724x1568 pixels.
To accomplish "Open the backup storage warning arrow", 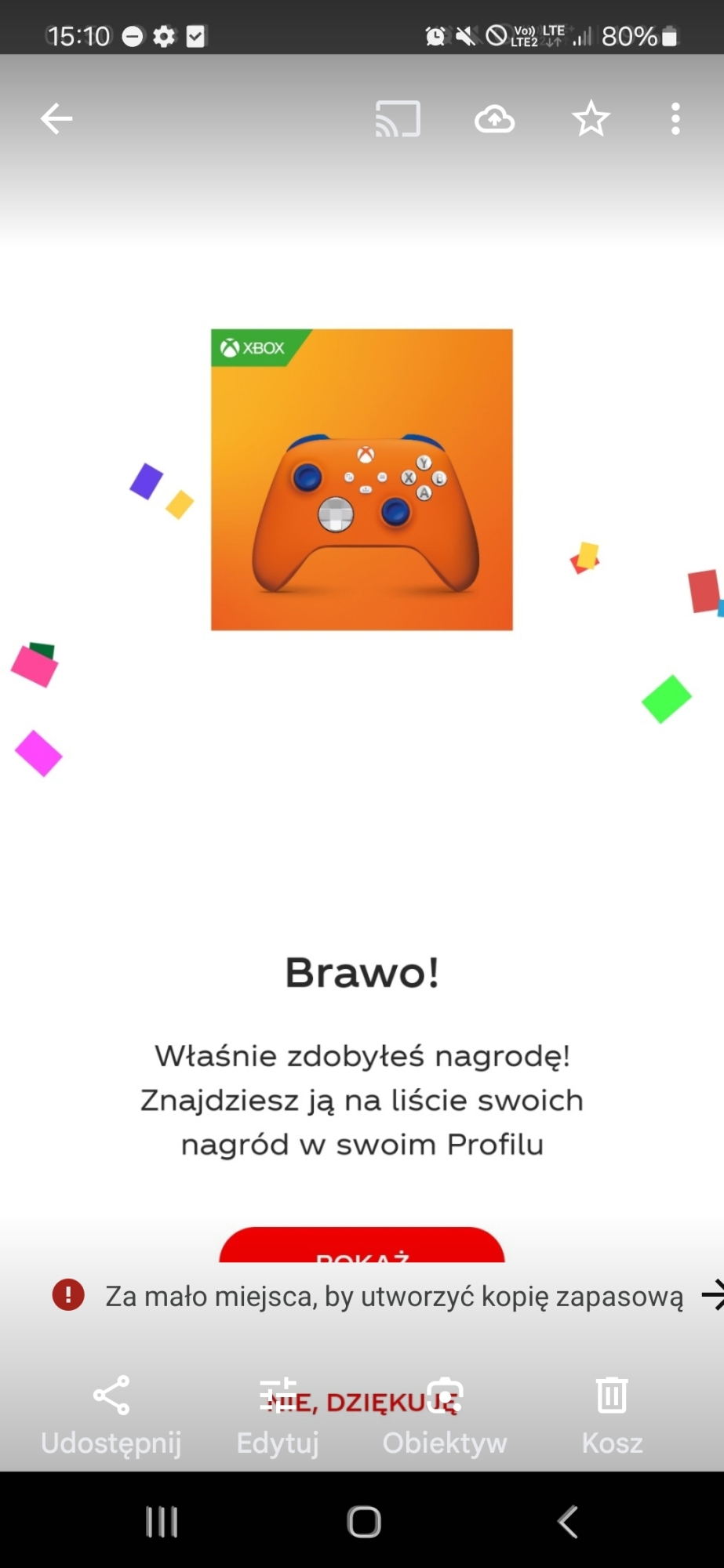I will point(711,1295).
